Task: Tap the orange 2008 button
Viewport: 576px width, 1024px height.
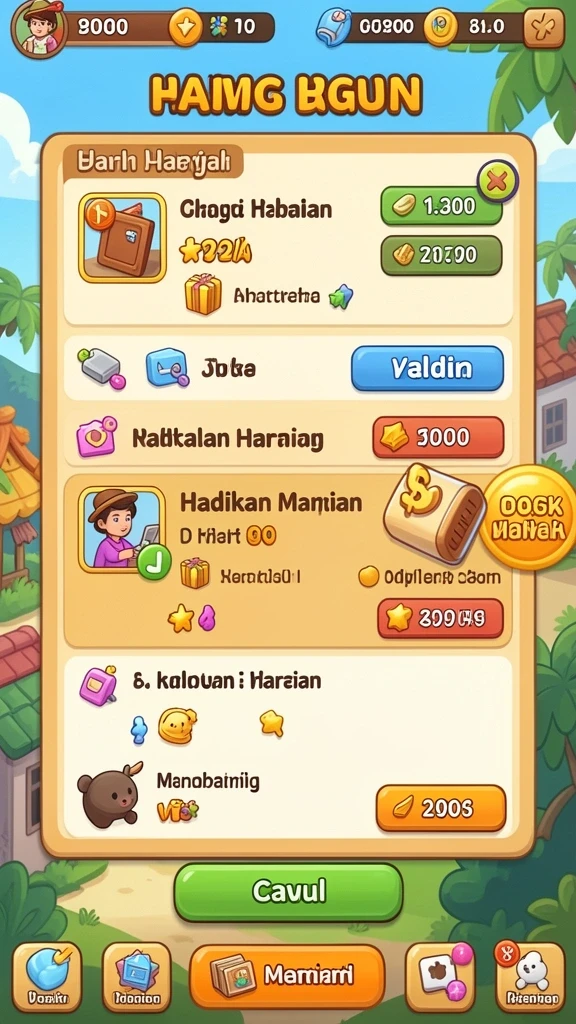Action: pos(441,808)
